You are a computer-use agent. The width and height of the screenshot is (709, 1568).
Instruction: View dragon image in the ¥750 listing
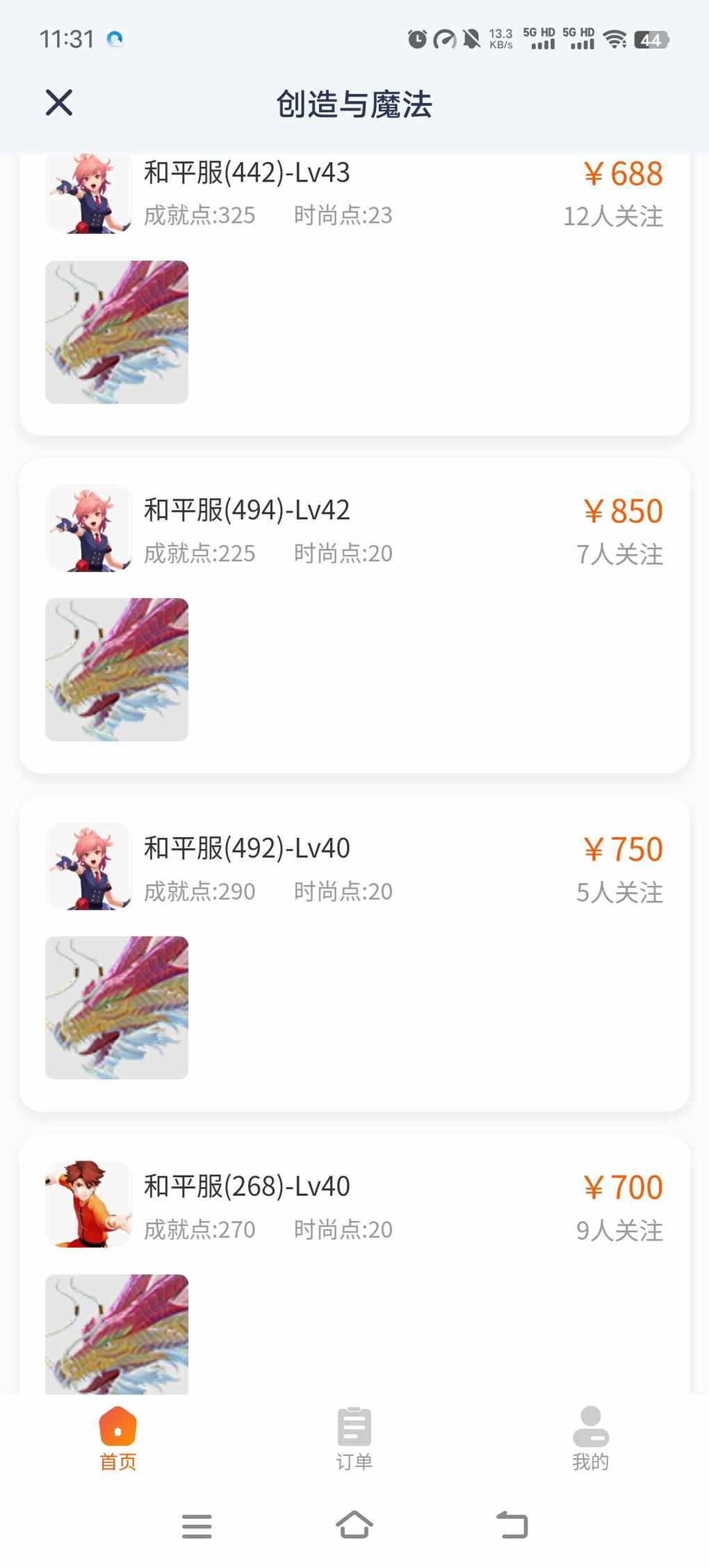[117, 1008]
